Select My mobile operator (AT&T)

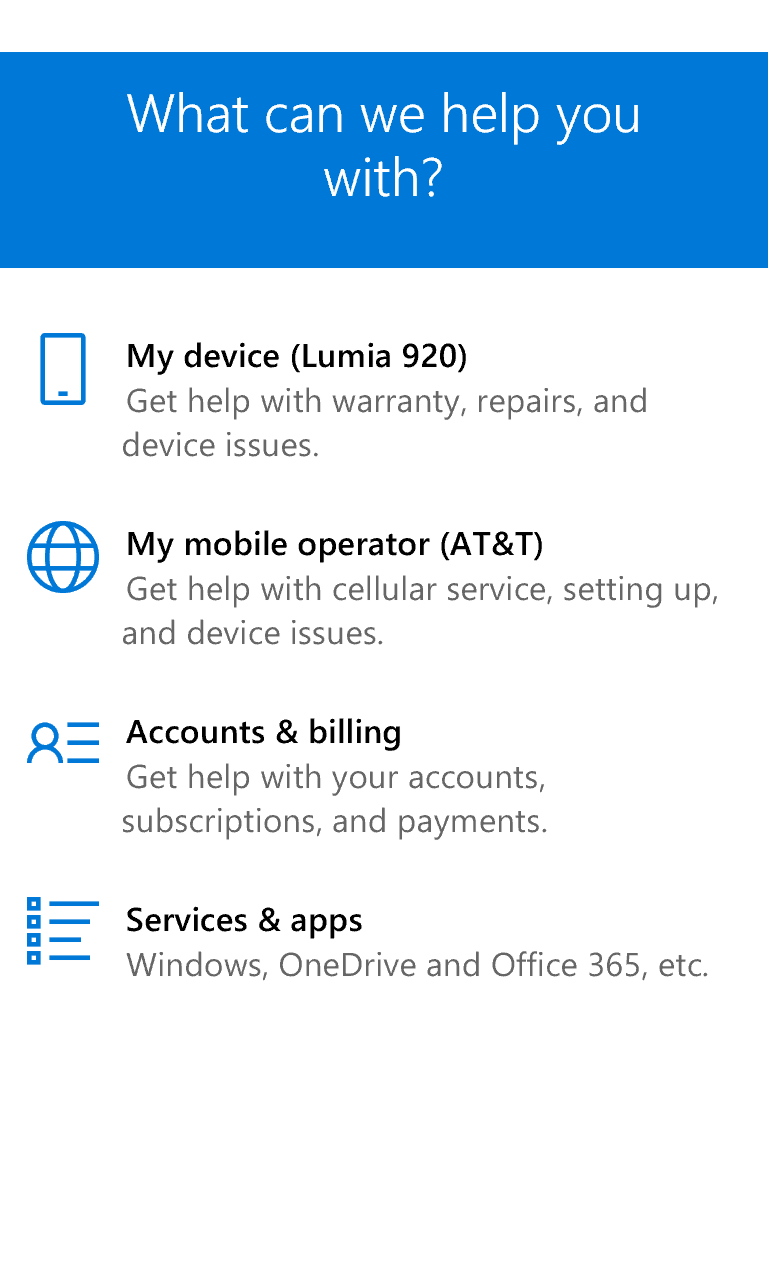pos(384,587)
